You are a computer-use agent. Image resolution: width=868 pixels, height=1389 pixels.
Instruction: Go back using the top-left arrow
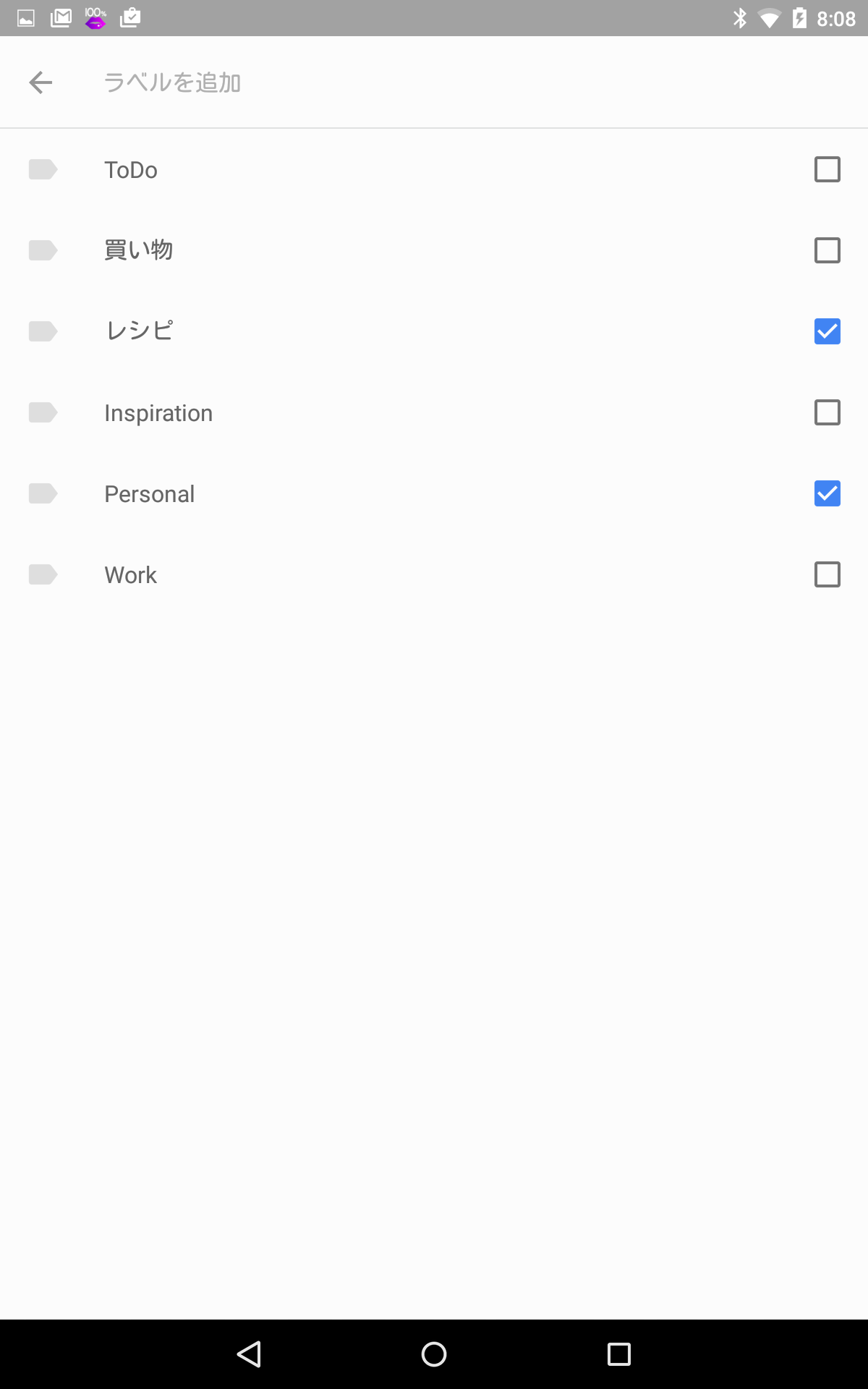coord(41,82)
